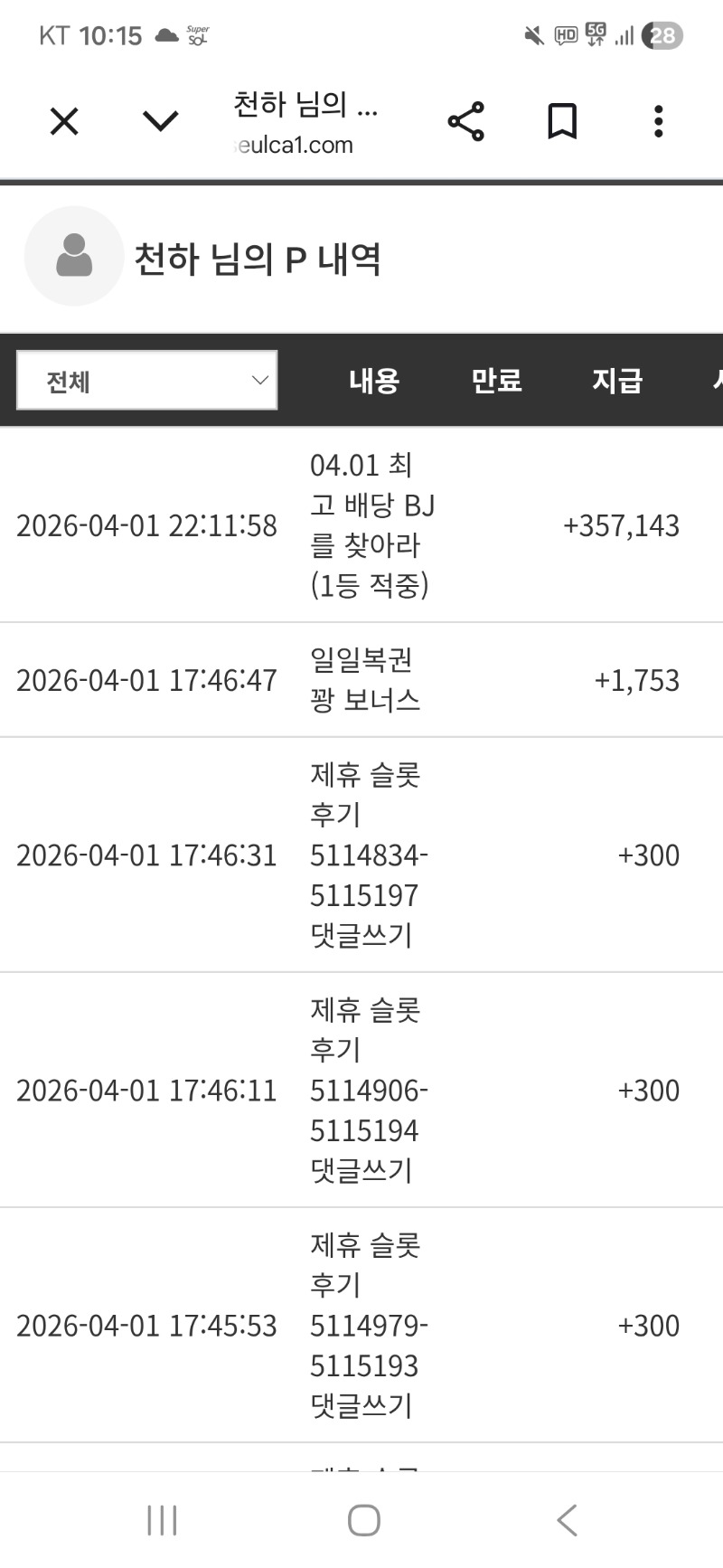Screen dimensions: 723x1568
Task: Open the 전체 filter dropdown
Action: [147, 381]
